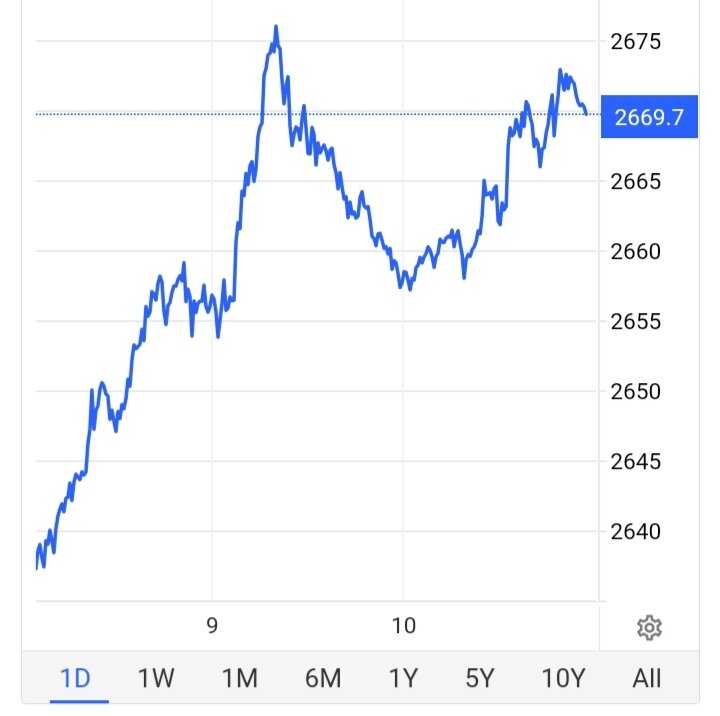Open the chart settings gear
Viewport: 720px width, 716px height.
(649, 628)
